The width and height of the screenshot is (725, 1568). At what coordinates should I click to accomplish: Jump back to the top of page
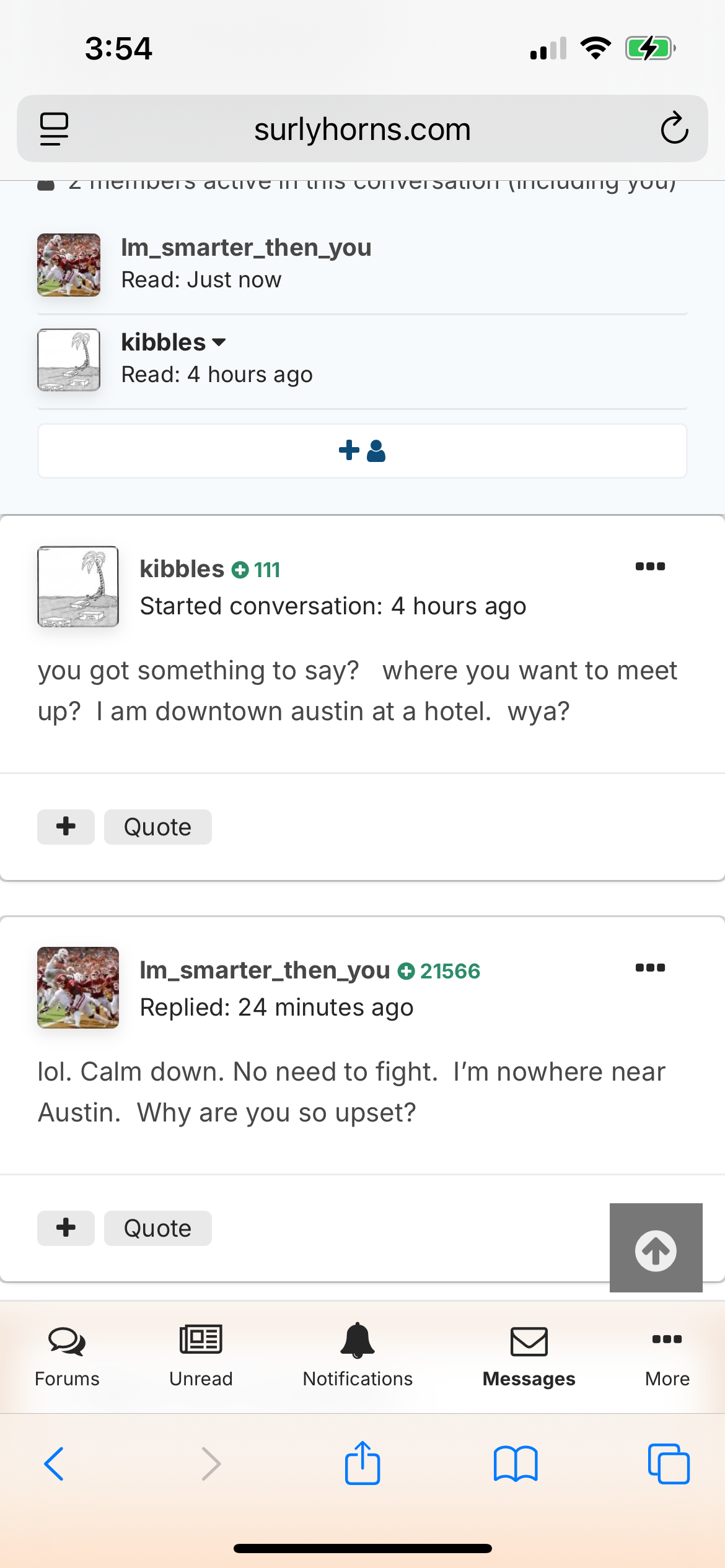[656, 1248]
